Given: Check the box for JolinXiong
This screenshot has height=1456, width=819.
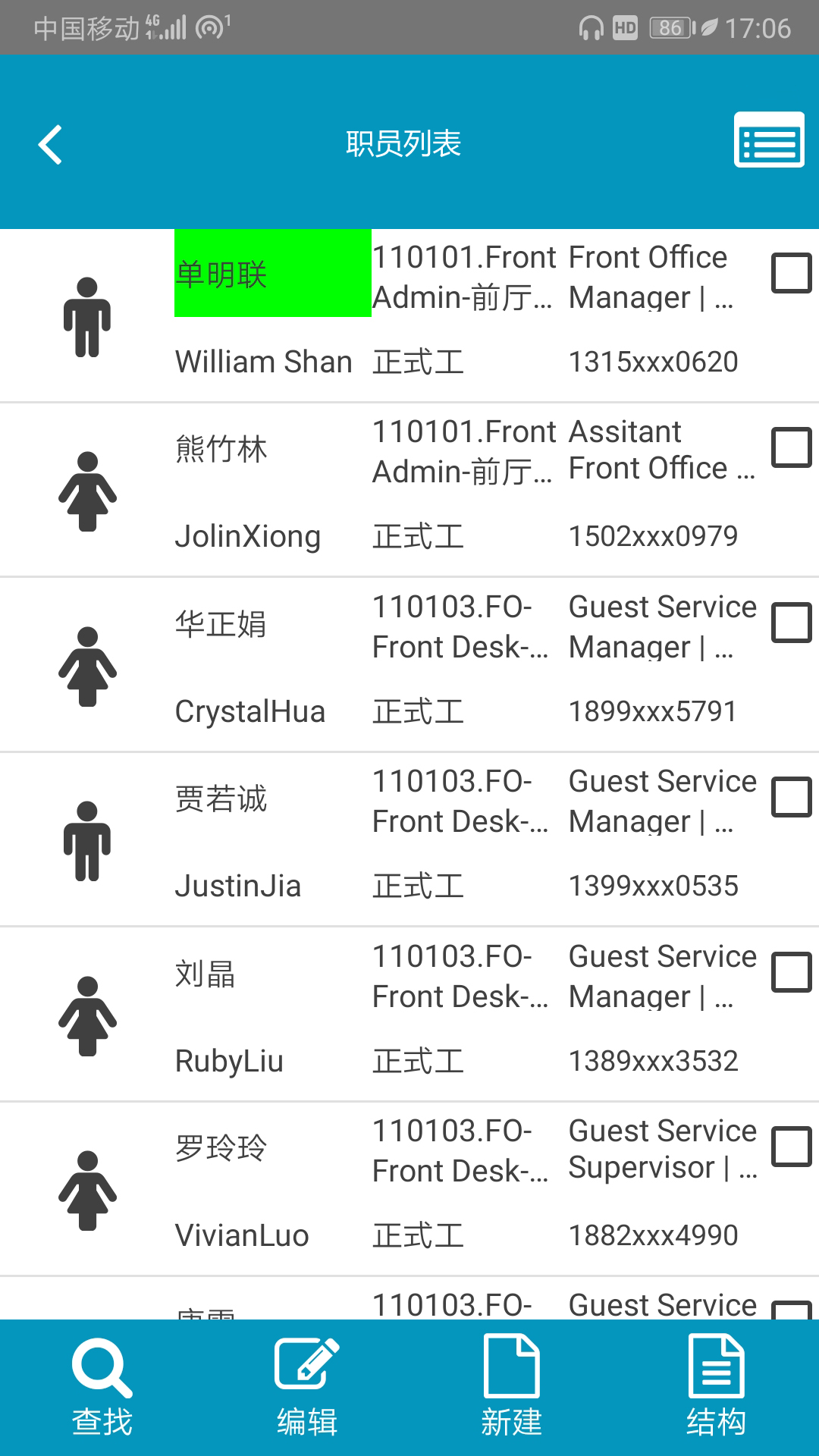Looking at the screenshot, I should click(791, 447).
